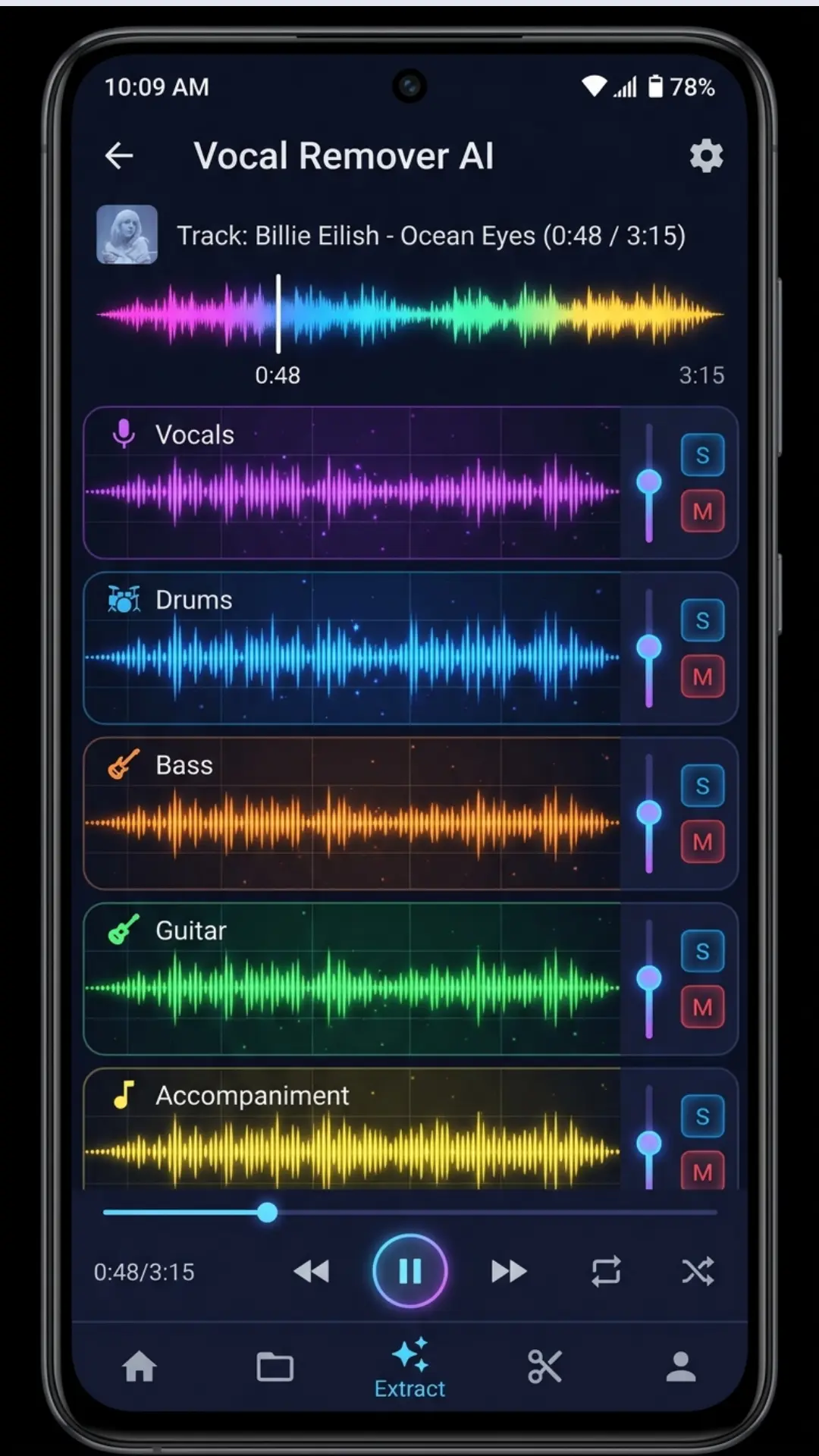This screenshot has width=819, height=1456.
Task: Toggle repeat mode
Action: point(606,1271)
